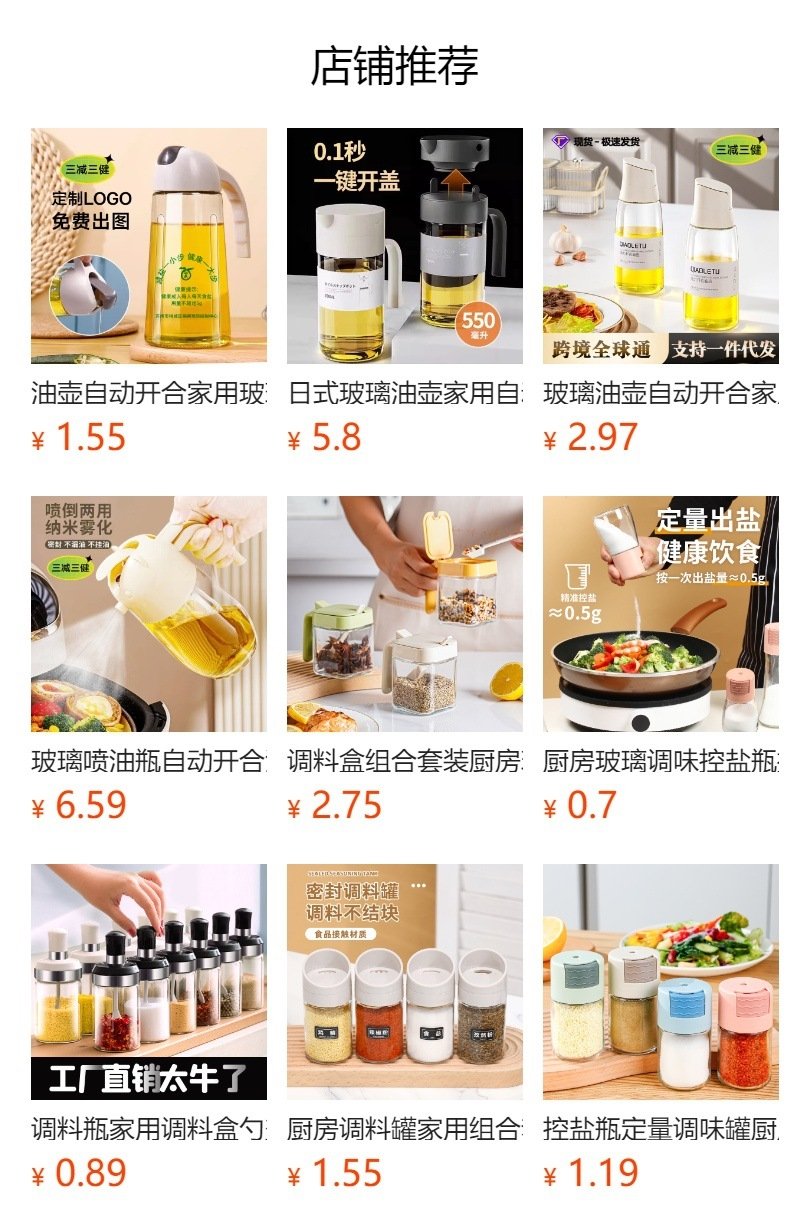View the 调料盒组合套装厨房 listing
The image size is (790, 1232).
click(x=405, y=614)
